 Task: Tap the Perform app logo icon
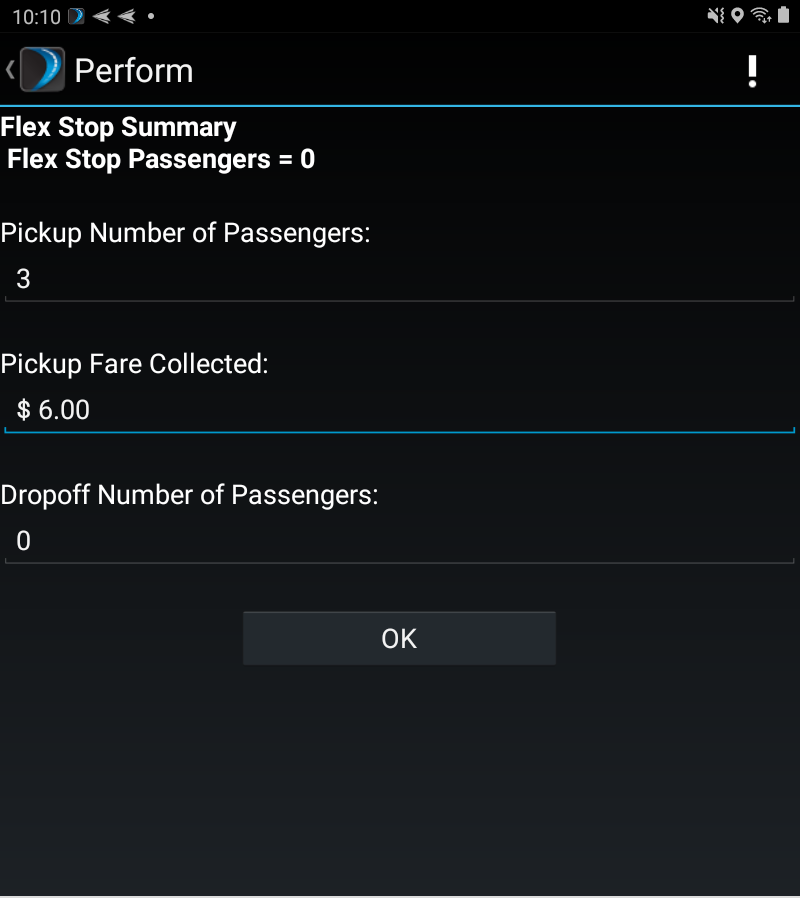(x=41, y=69)
